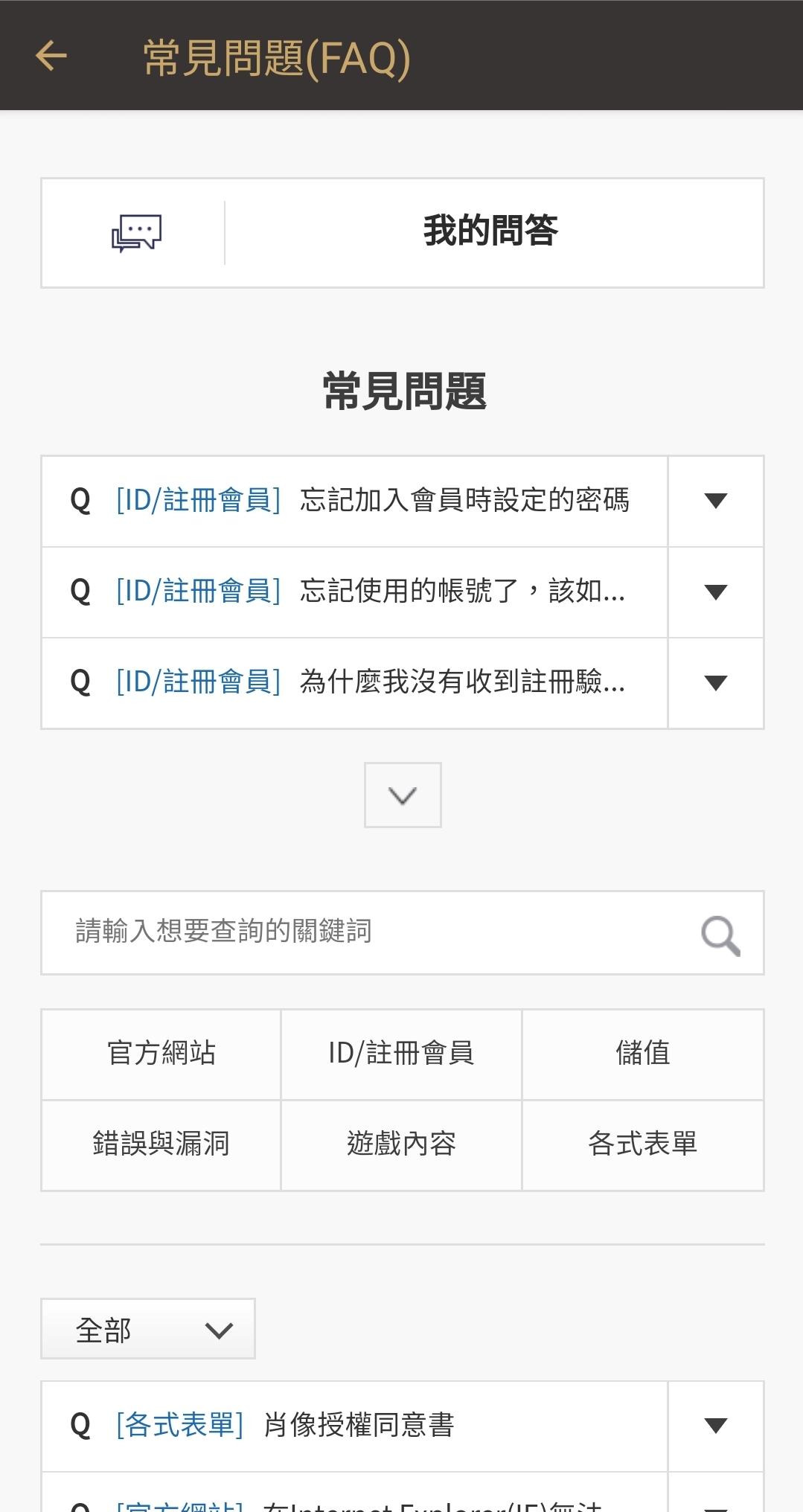Image resolution: width=803 pixels, height=1512 pixels.
Task: Select the ID/註冊會員 category
Action: click(x=401, y=1054)
